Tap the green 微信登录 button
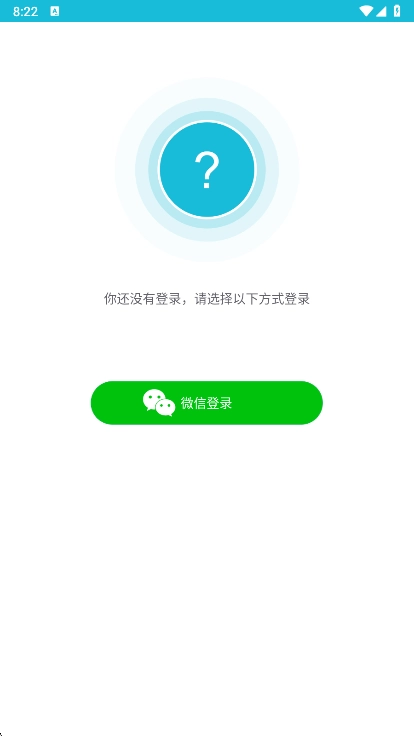This screenshot has height=736, width=414. click(207, 403)
